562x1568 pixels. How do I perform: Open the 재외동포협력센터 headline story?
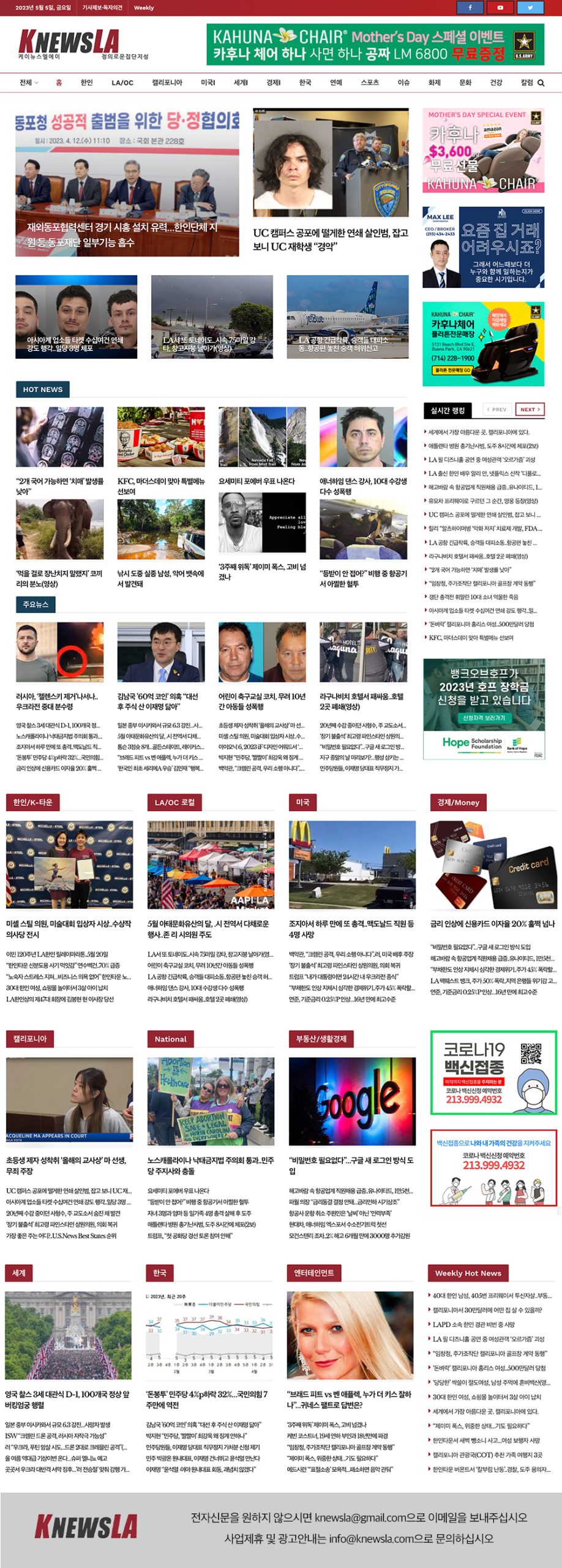[x=122, y=234]
